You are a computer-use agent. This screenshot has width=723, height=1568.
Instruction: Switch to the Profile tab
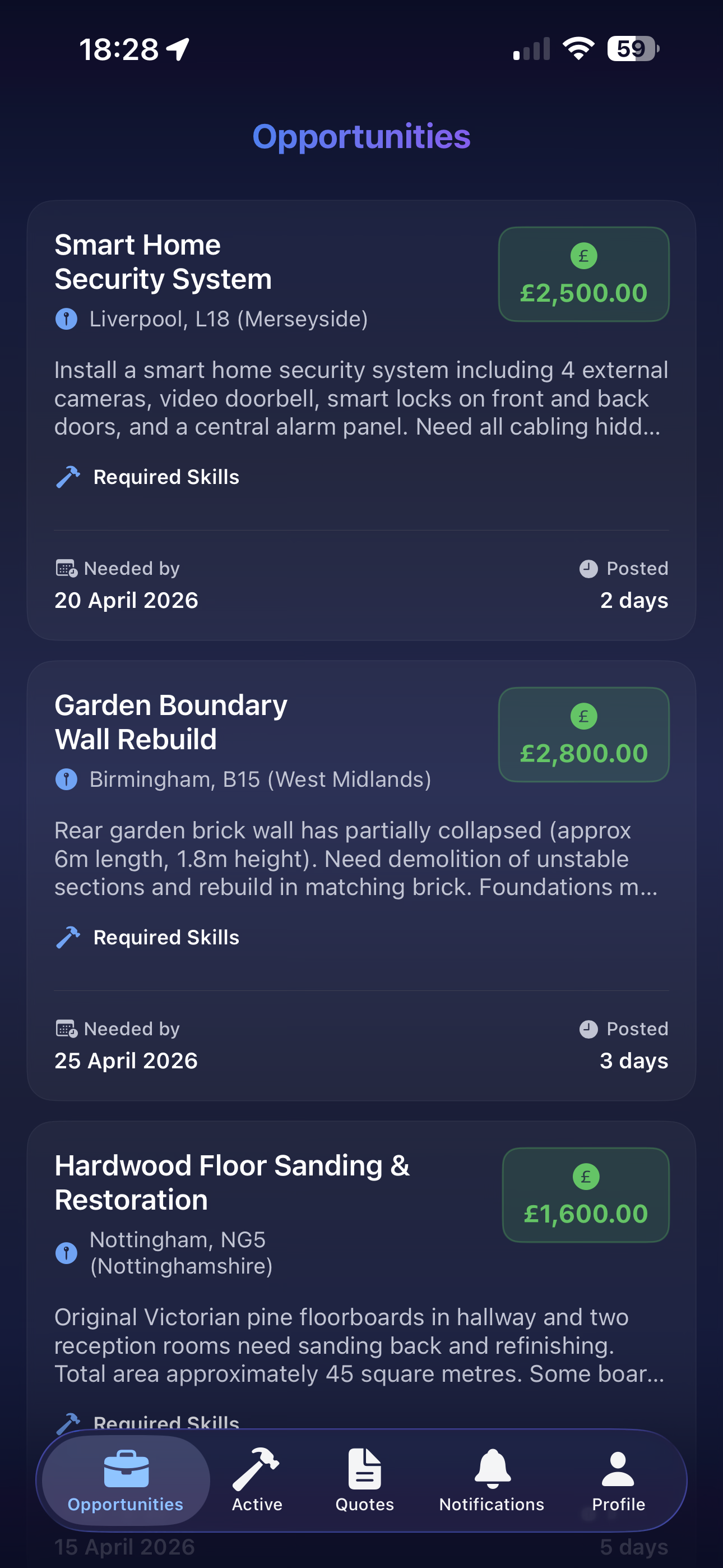[x=618, y=1481]
